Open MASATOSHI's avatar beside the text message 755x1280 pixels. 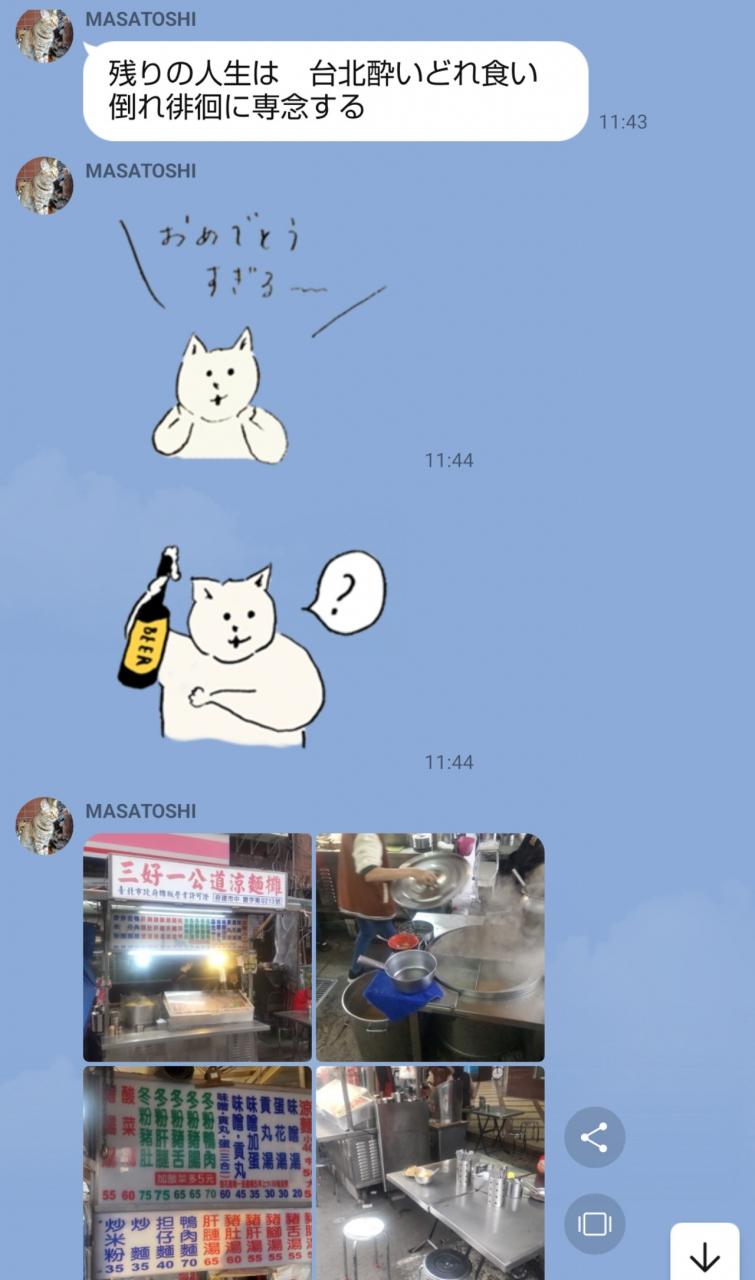[44, 36]
